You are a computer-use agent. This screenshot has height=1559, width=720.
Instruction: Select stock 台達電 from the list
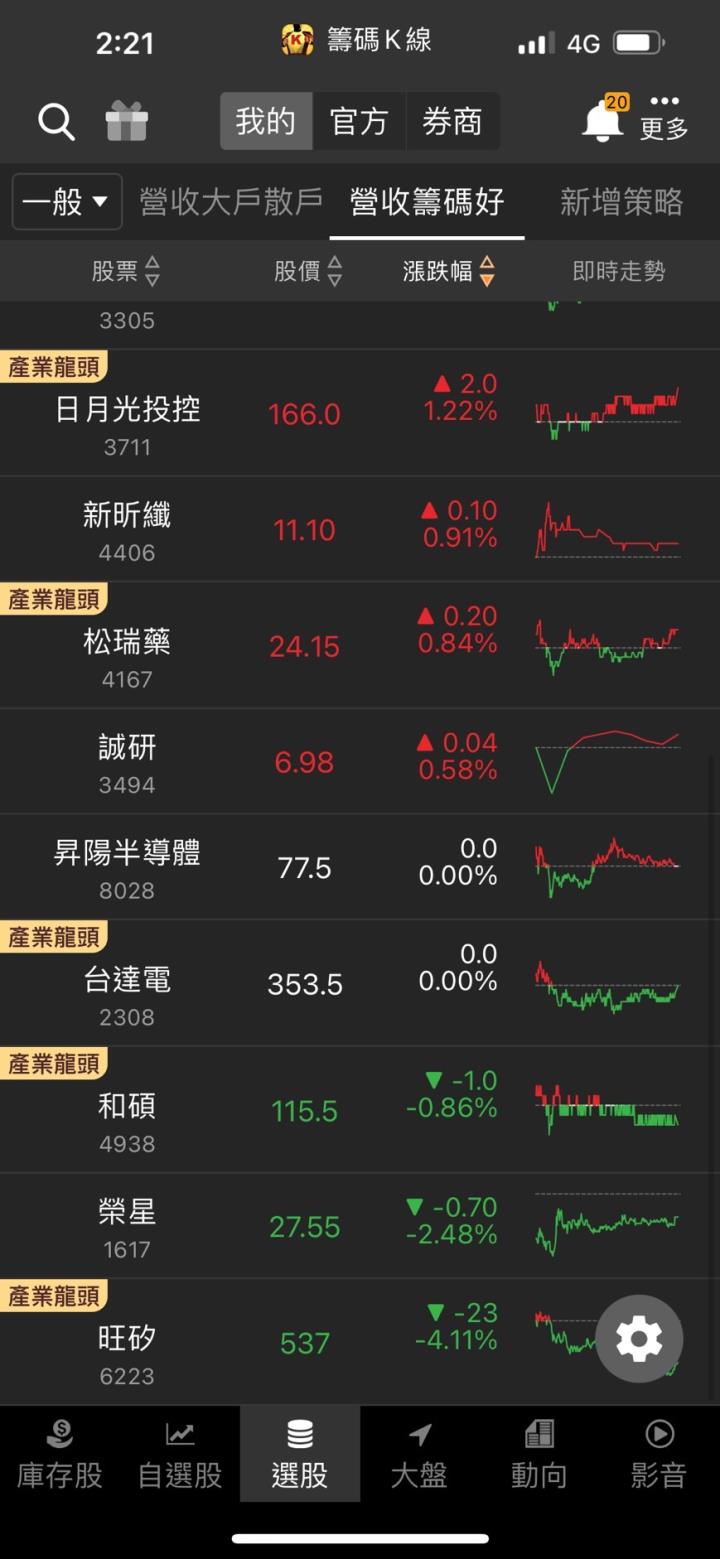pos(128,981)
